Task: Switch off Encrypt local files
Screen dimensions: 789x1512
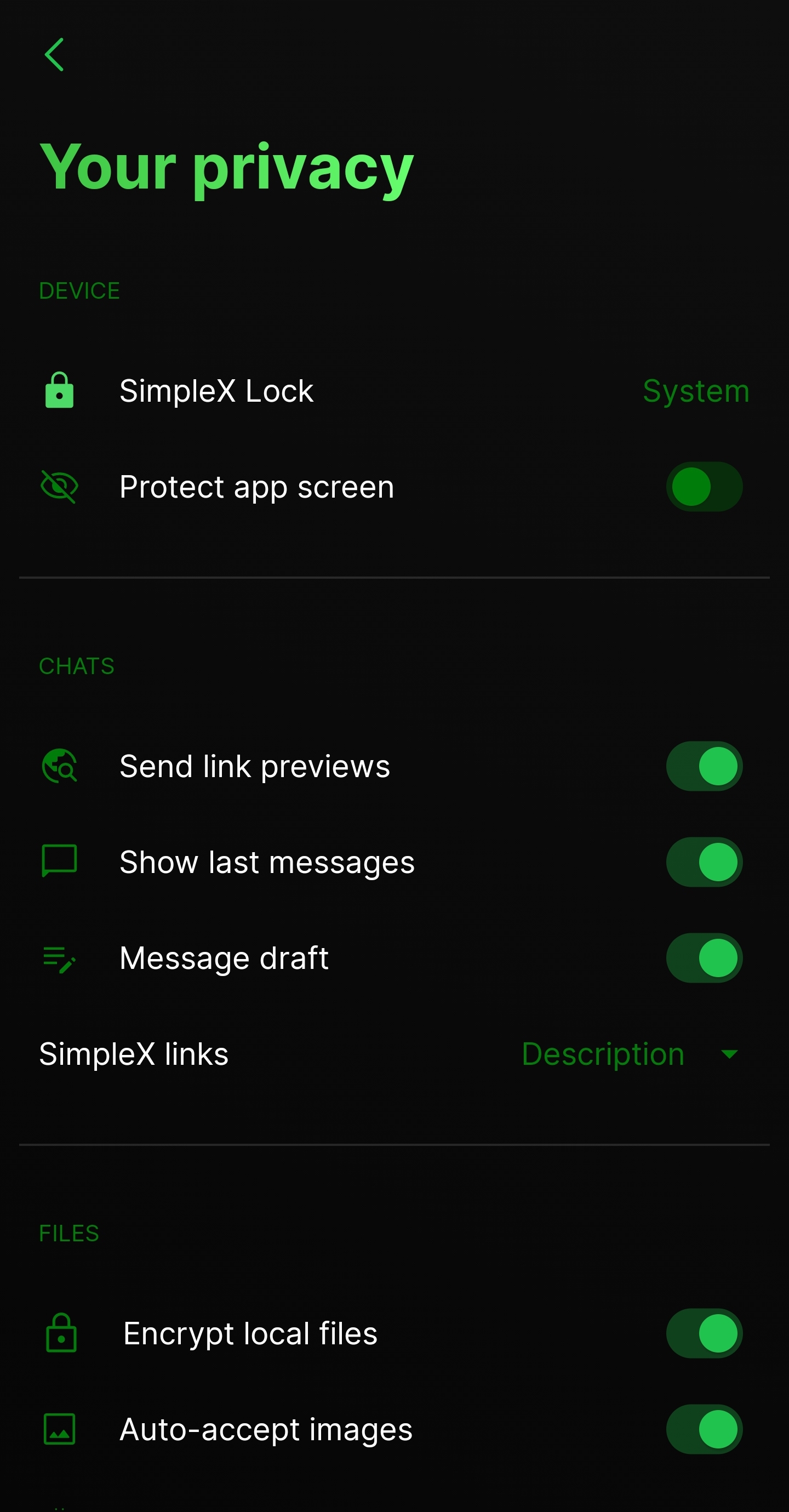Action: pos(704,1333)
